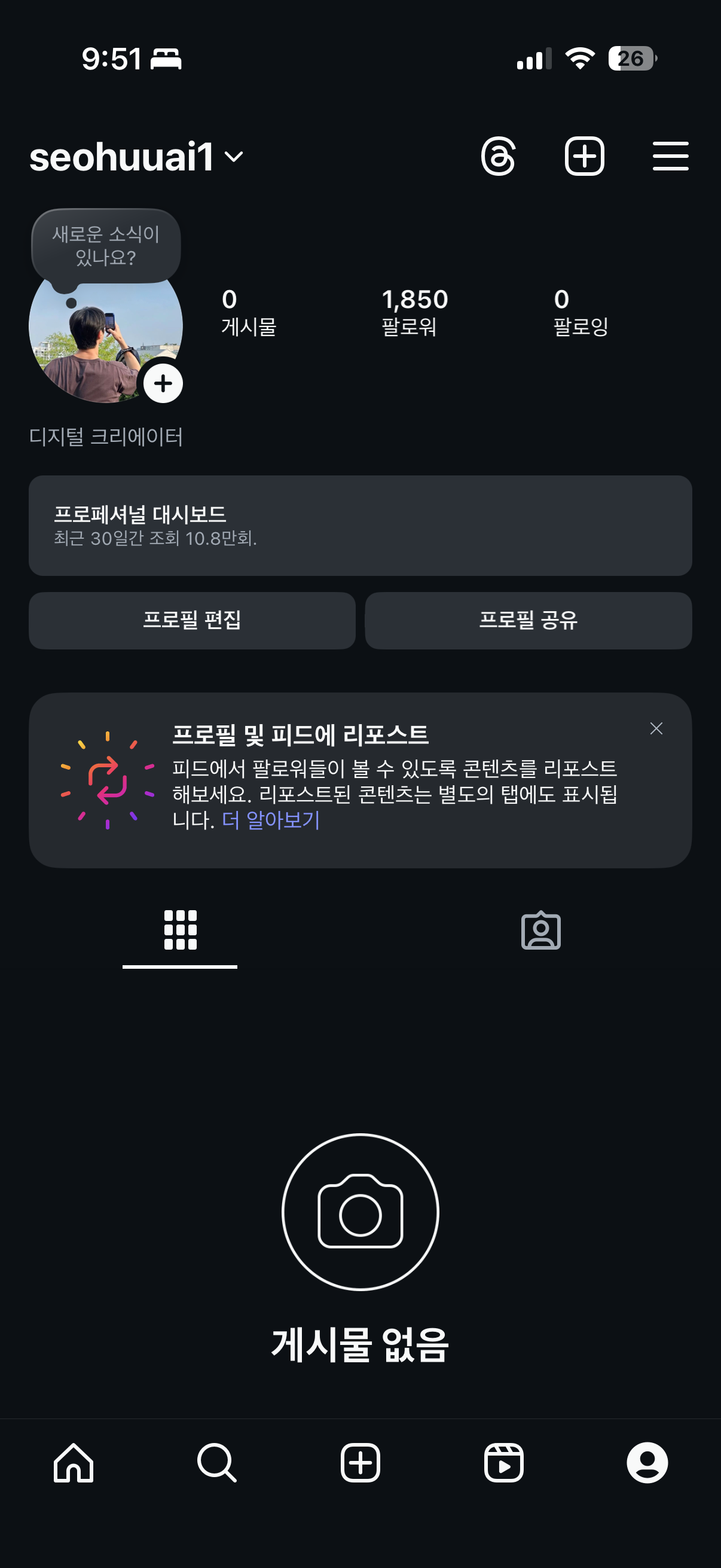Select the Profile tab in bottom bar
The height and width of the screenshot is (1568, 721).
pyautogui.click(x=647, y=1462)
